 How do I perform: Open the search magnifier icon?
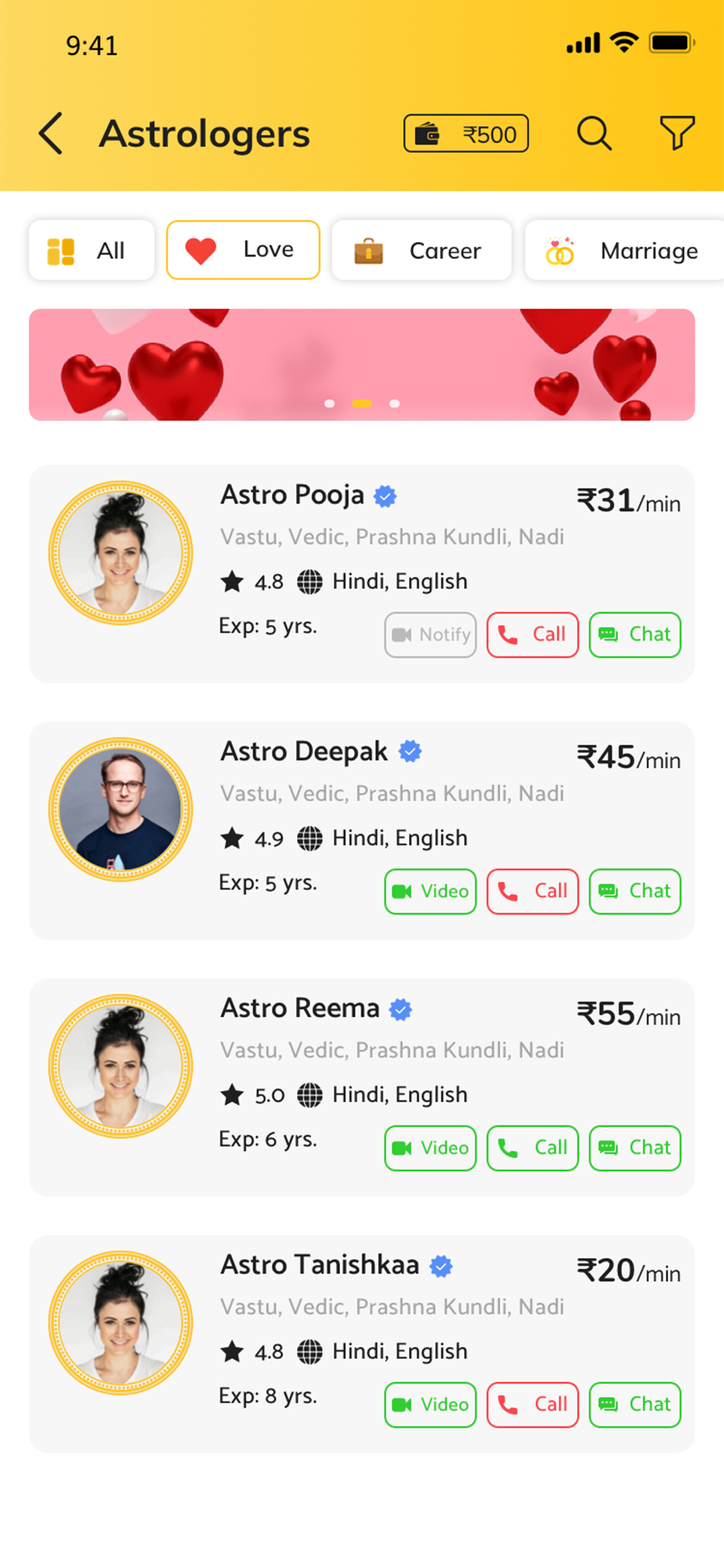(595, 133)
